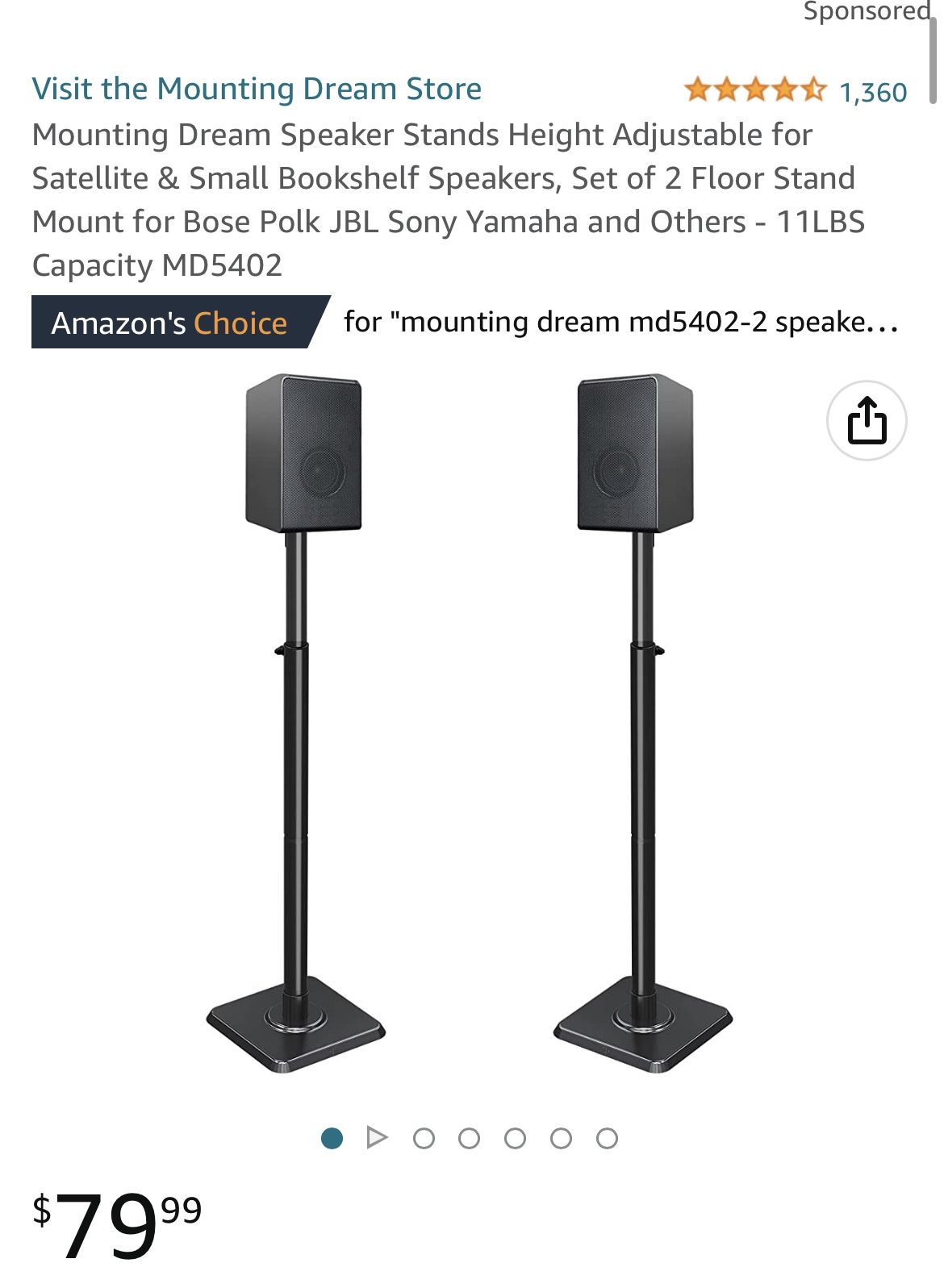Click the carousel dot indicator row
944x1288 pixels.
tap(466, 1138)
